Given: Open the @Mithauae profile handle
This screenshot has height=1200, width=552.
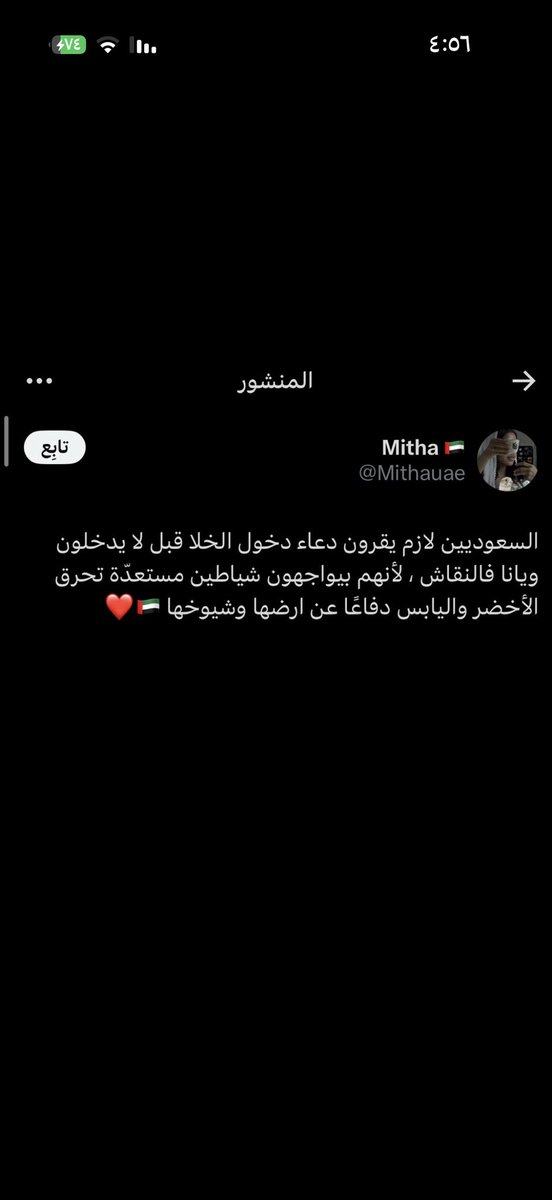Looking at the screenshot, I should (x=412, y=473).
